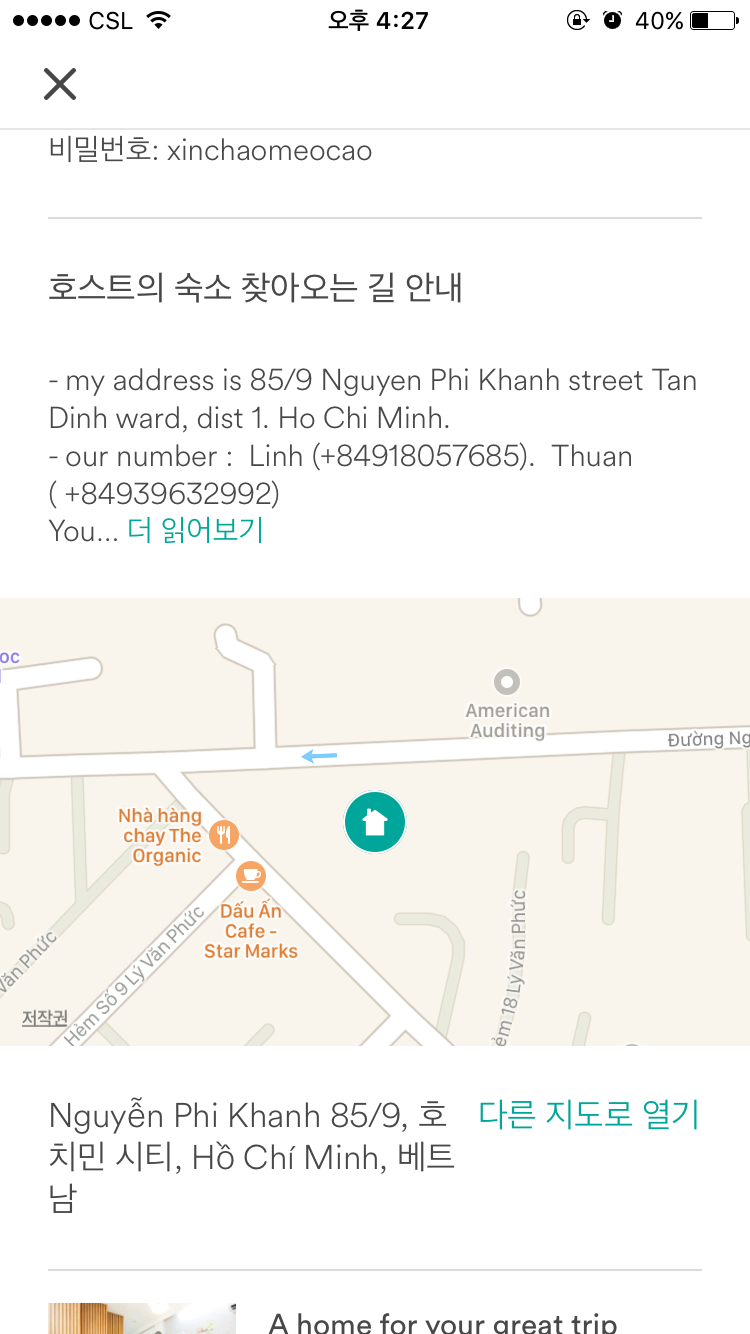This screenshot has height=1334, width=750.
Task: Tap the home pin on the map
Action: (x=374, y=822)
